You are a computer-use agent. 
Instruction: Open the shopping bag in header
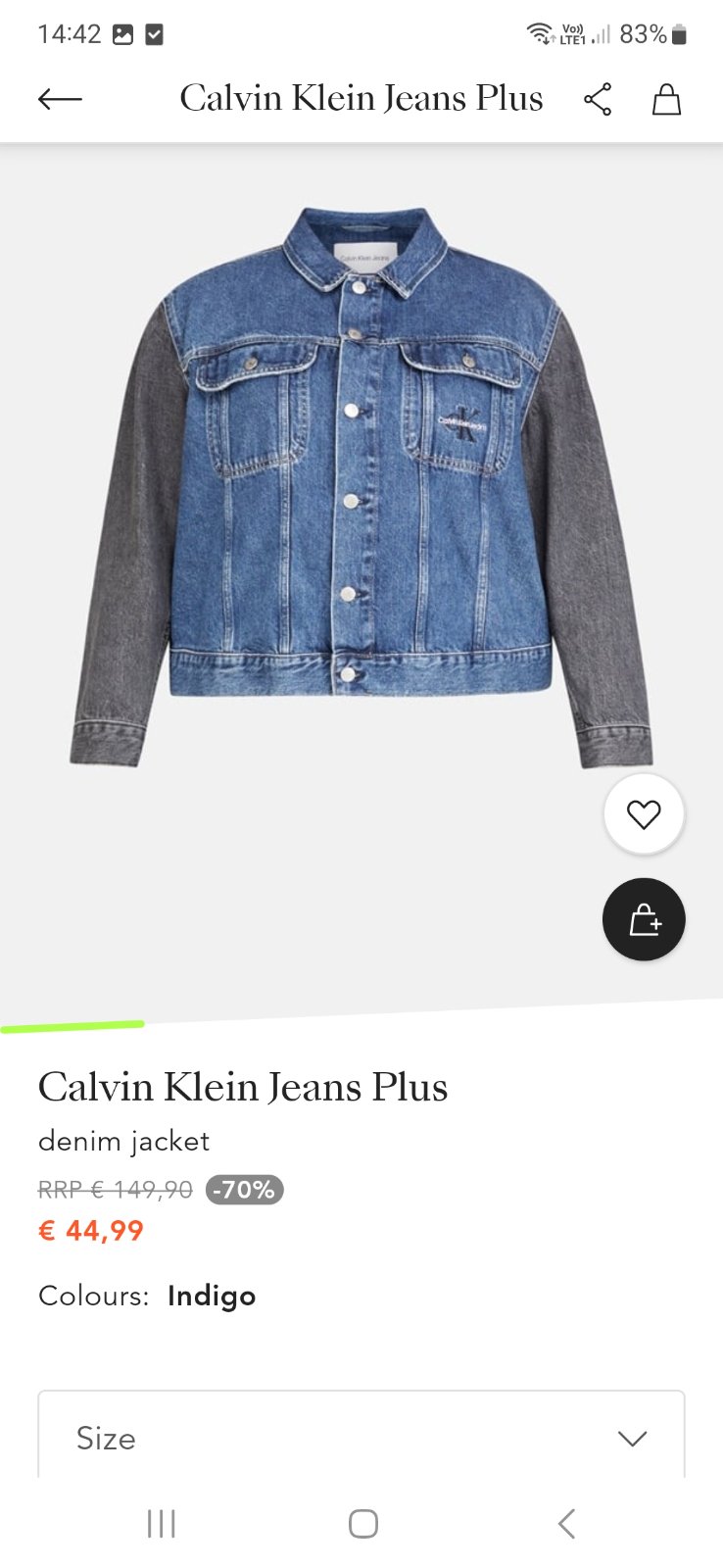pos(666,99)
